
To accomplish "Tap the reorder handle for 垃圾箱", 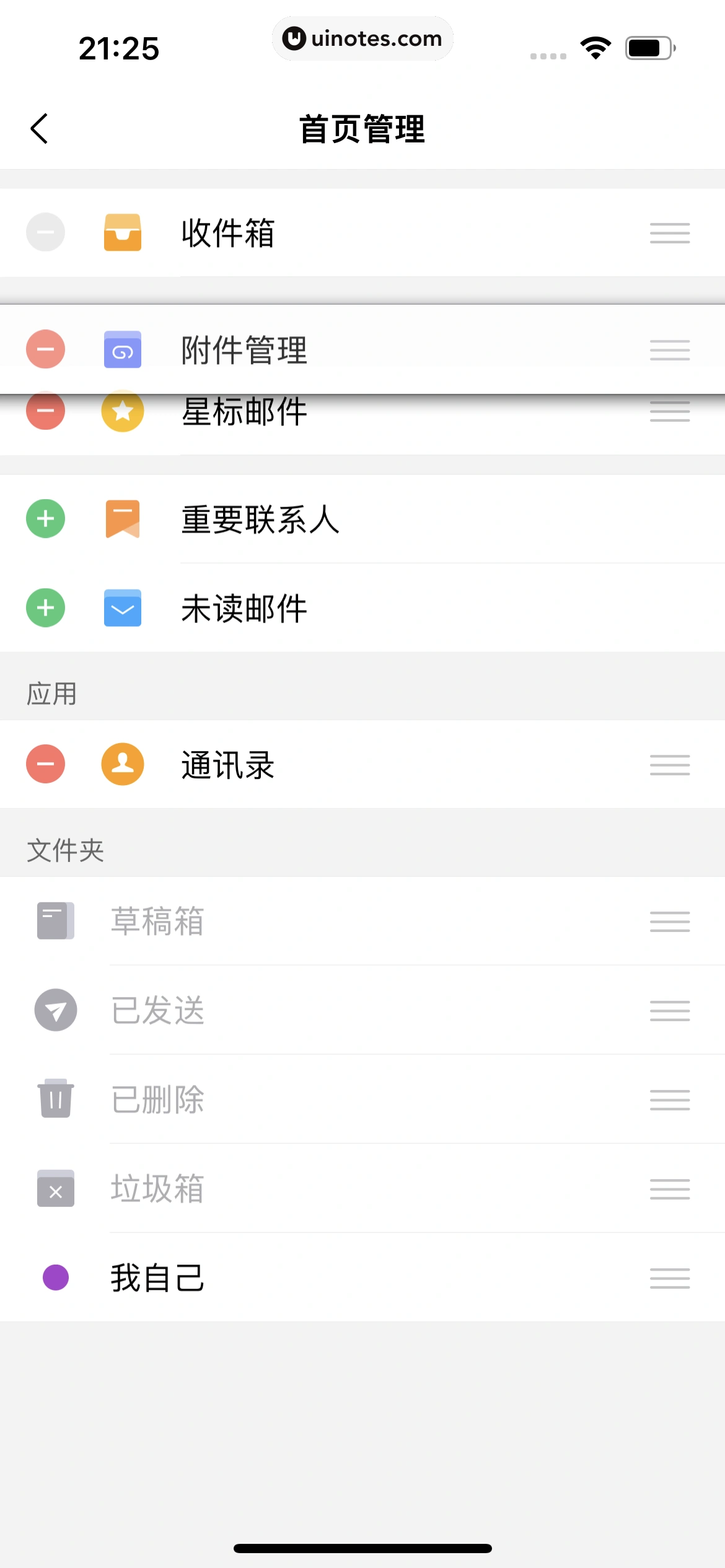I will coord(669,1189).
